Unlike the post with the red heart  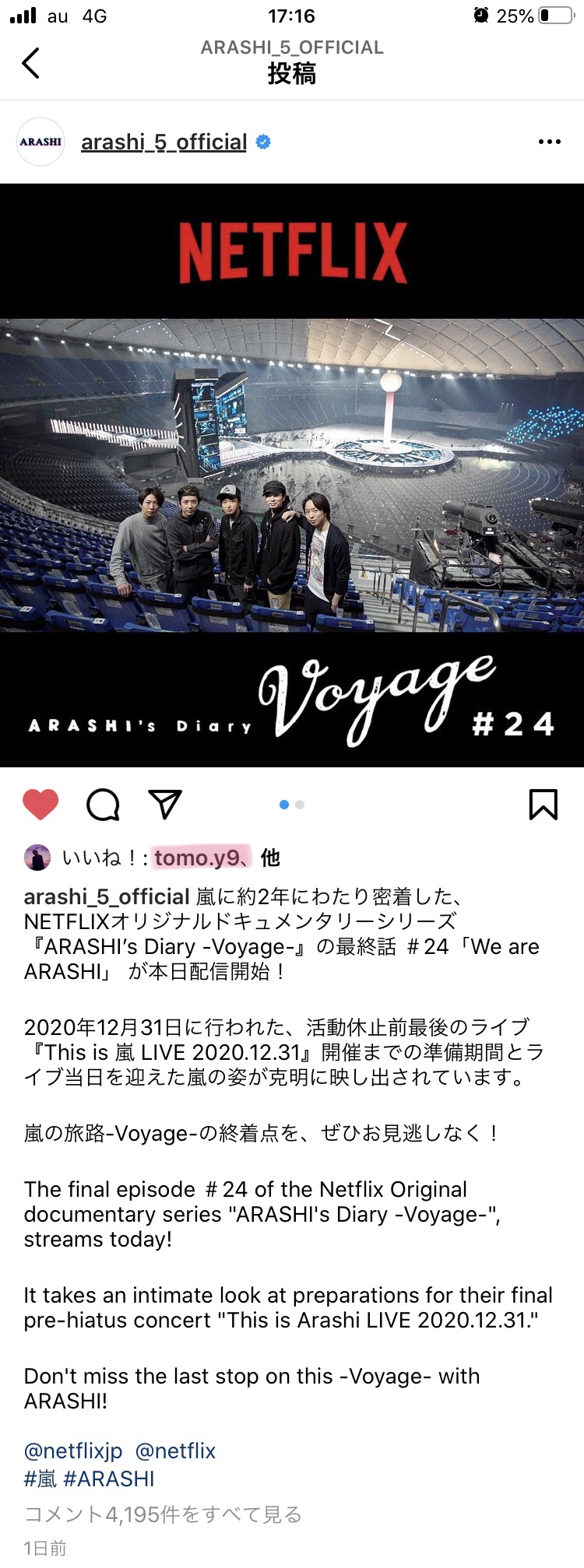(x=40, y=804)
